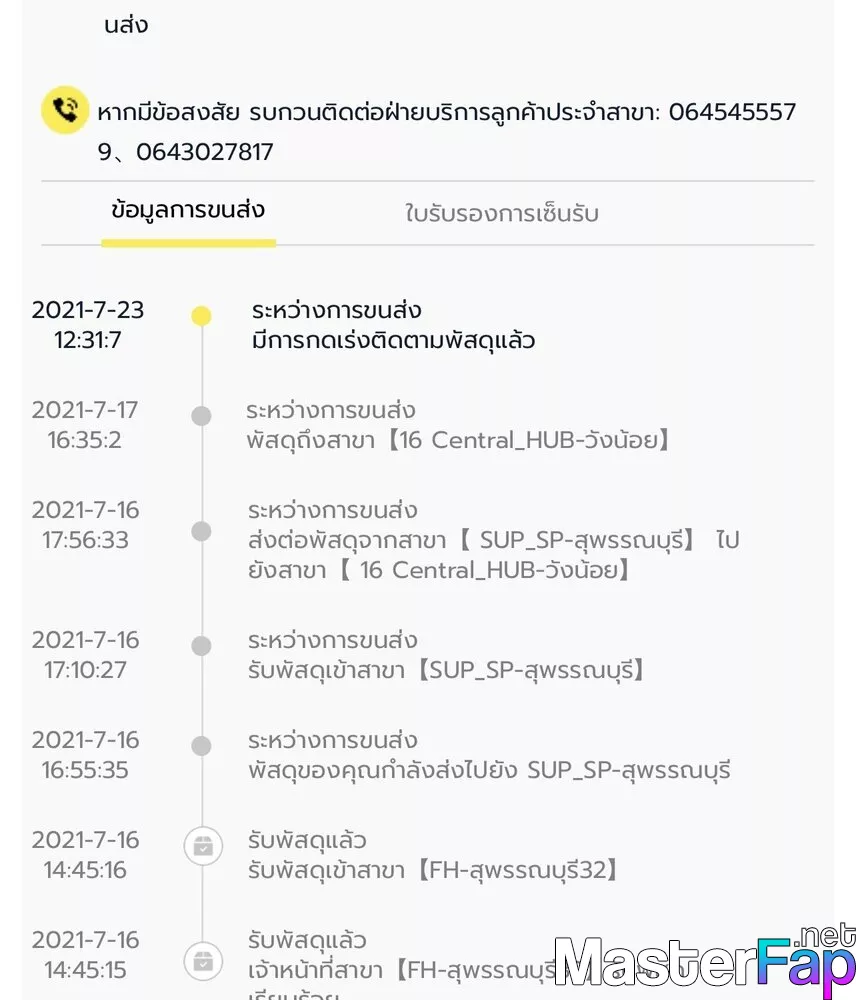Switch to the ใบรับรองการเซ็นรับ tab
Image resolution: width=856 pixels, height=1000 pixels.
(501, 213)
